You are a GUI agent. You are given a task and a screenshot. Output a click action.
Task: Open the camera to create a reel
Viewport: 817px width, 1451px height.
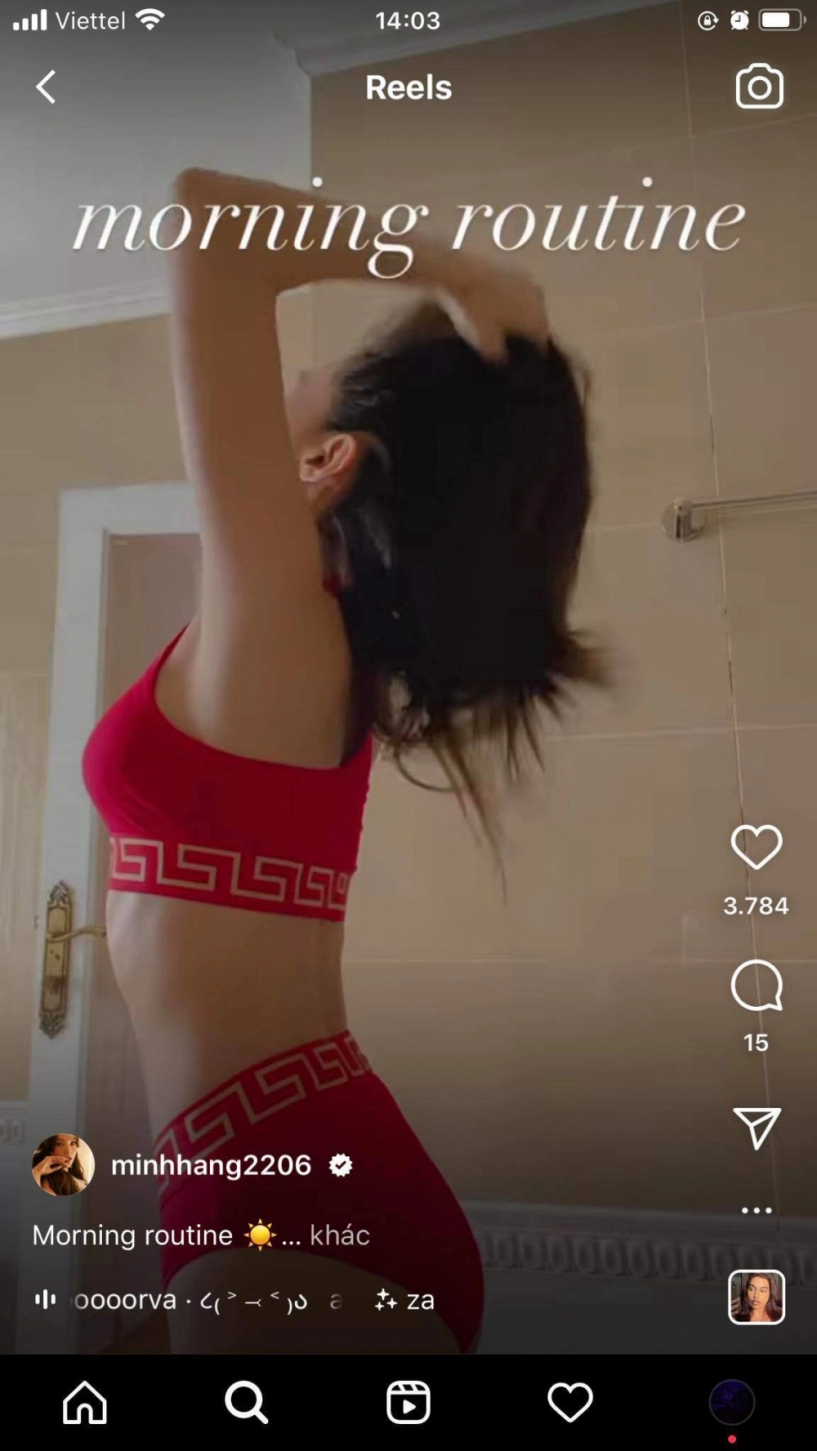(759, 87)
